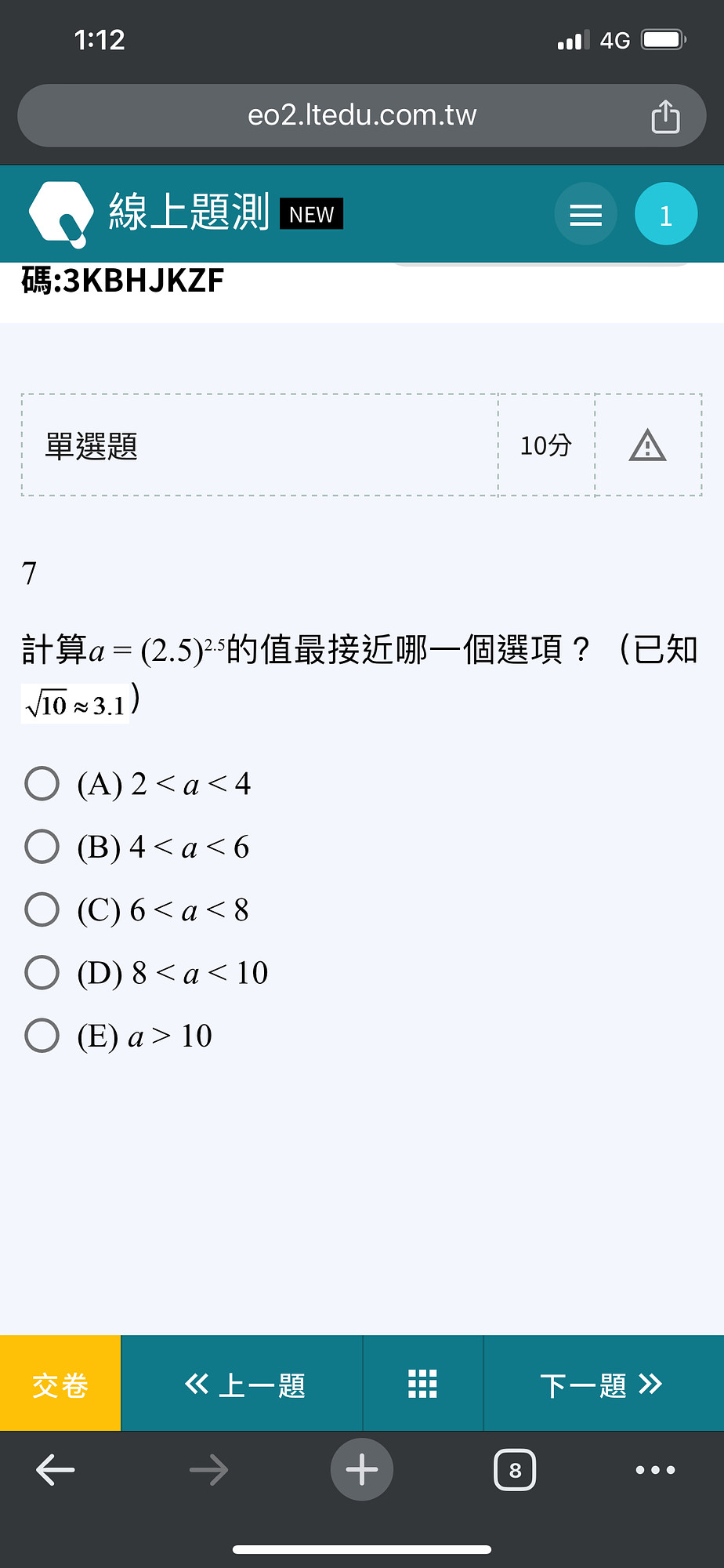The width and height of the screenshot is (724, 1568).
Task: Go back in the browser
Action: click(56, 1470)
